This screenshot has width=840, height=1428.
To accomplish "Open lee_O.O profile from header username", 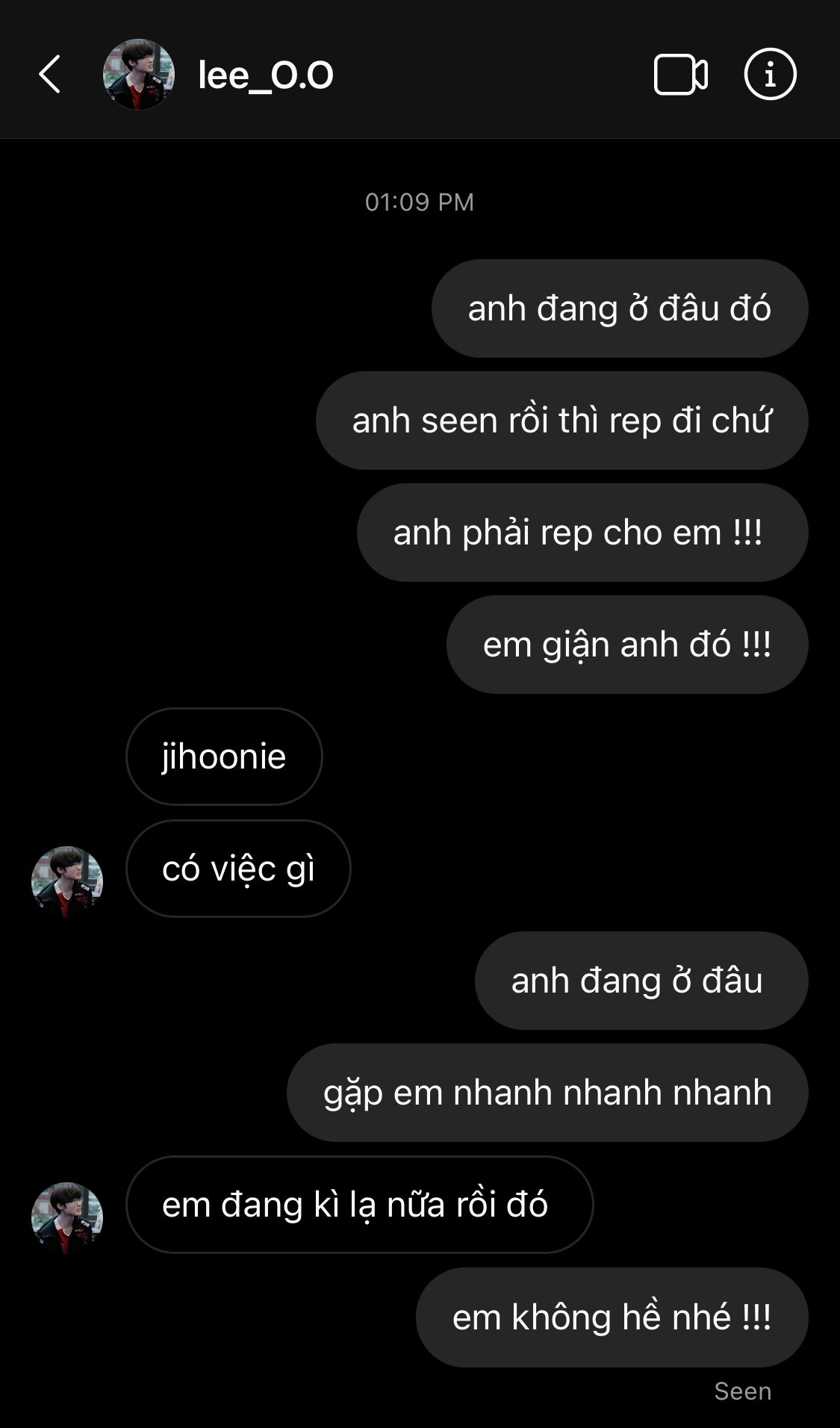I will tap(266, 75).
